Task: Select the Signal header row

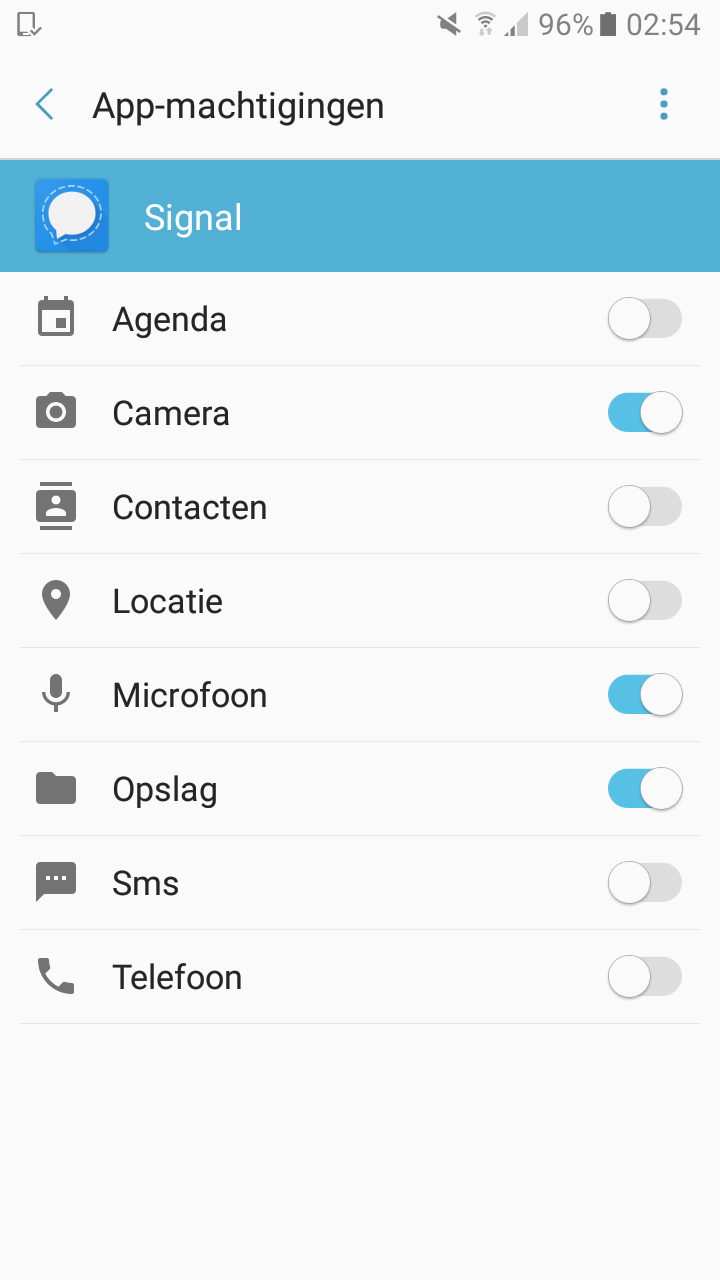Action: point(360,215)
